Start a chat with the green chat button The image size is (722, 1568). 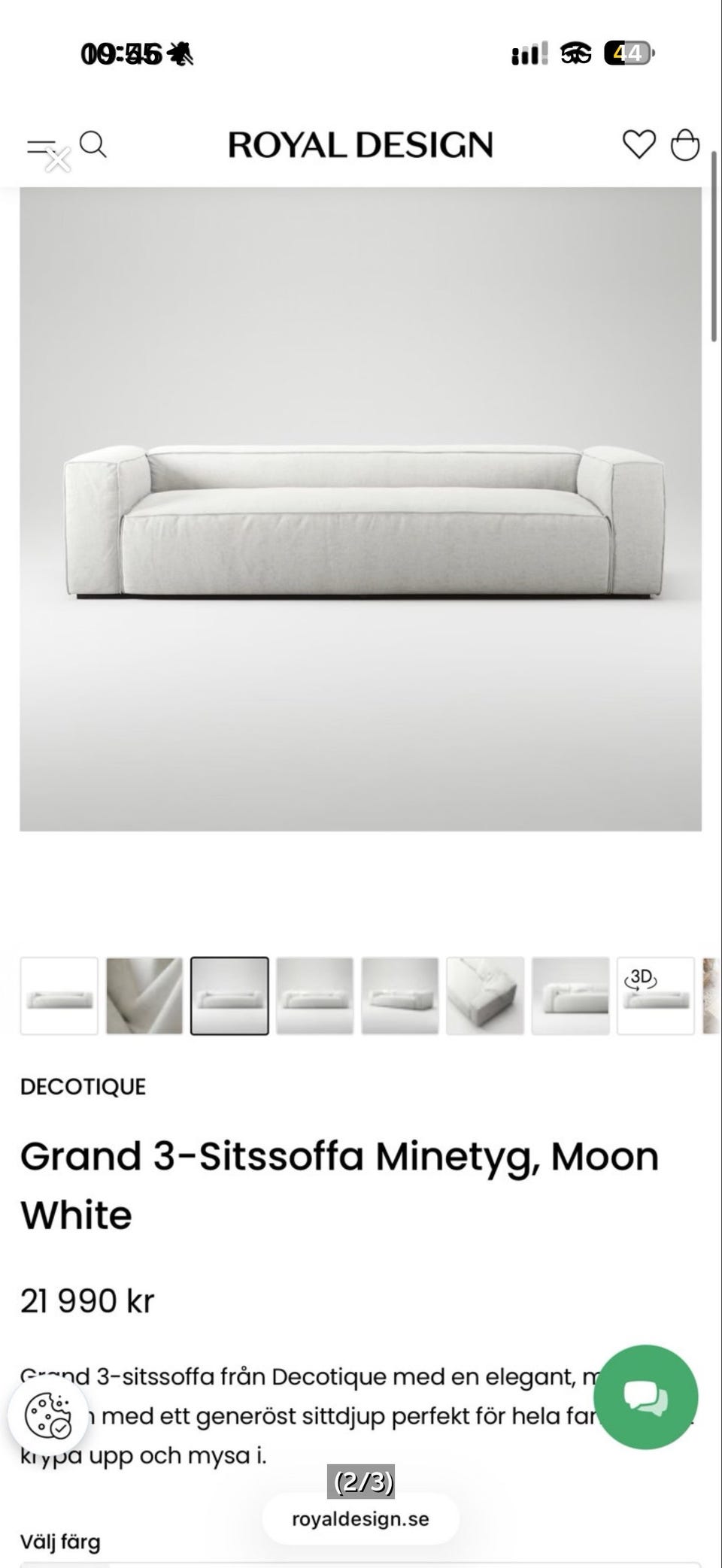coord(645,1397)
